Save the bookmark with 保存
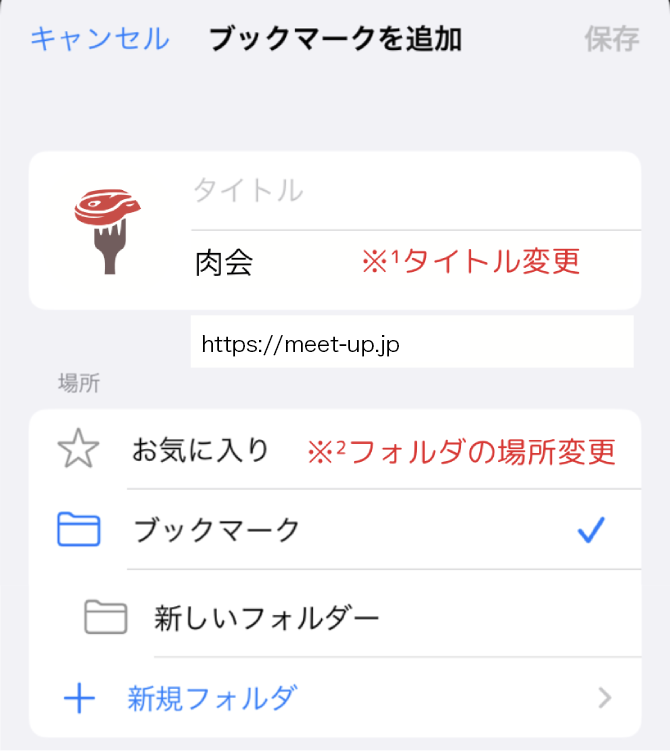 [x=611, y=39]
